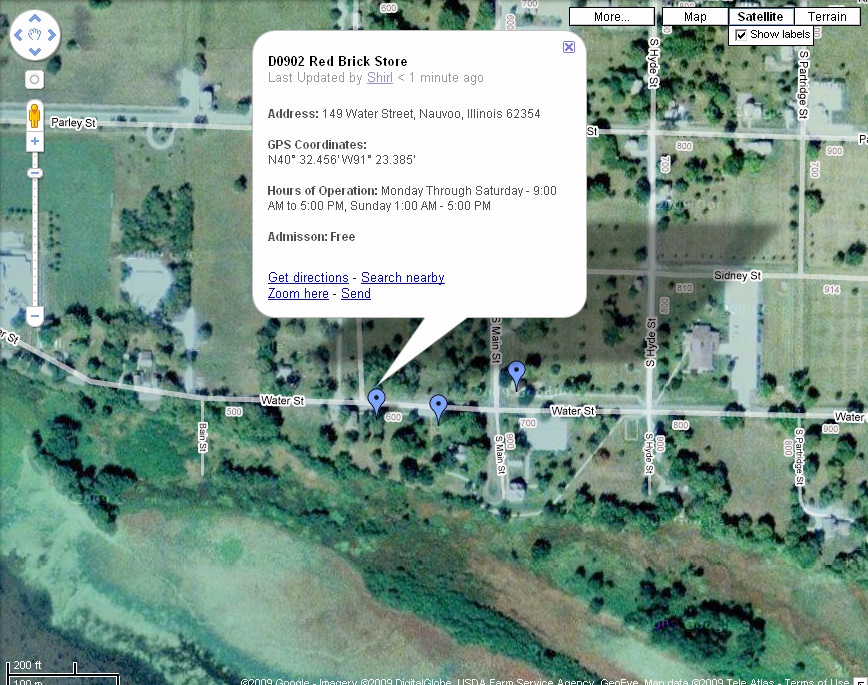This screenshot has width=868, height=685.
Task: Tap the marker near S Main St
Action: [x=516, y=375]
